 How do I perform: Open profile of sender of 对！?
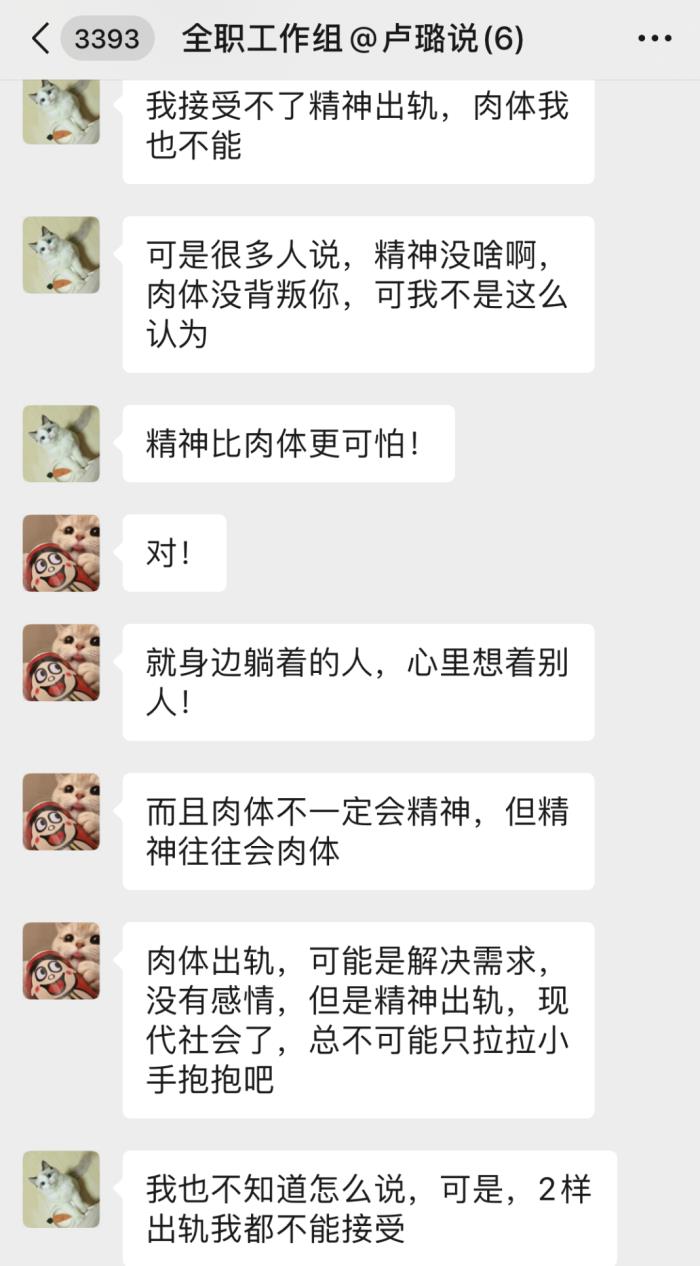click(61, 553)
